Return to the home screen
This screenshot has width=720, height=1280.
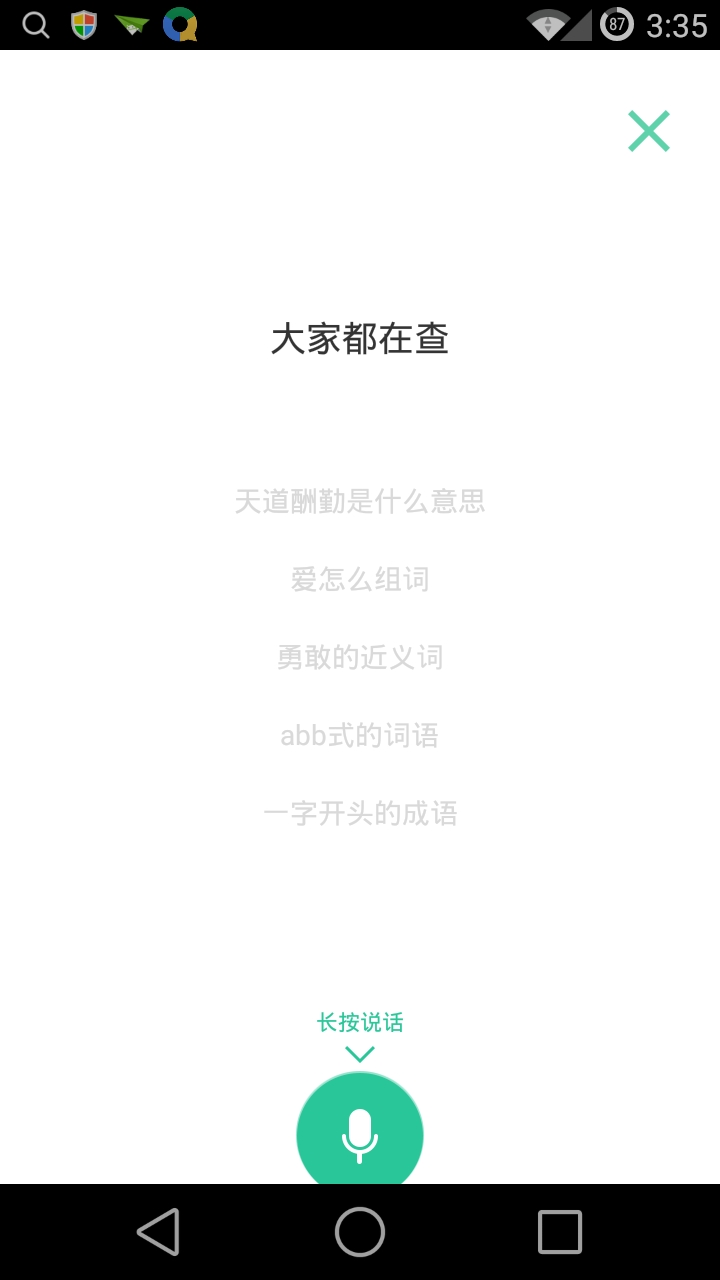360,1232
